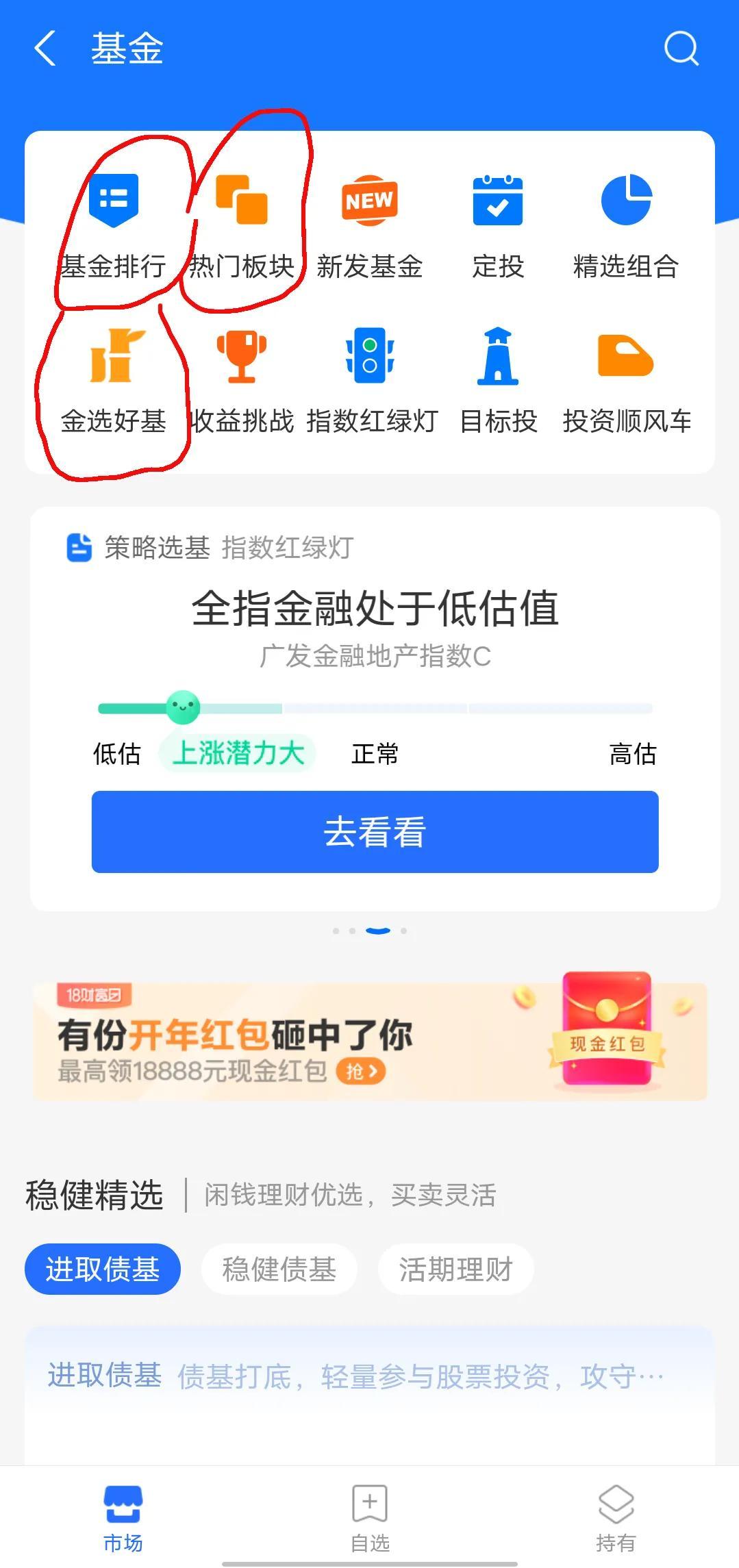Go back from the 基金 page

click(45, 49)
